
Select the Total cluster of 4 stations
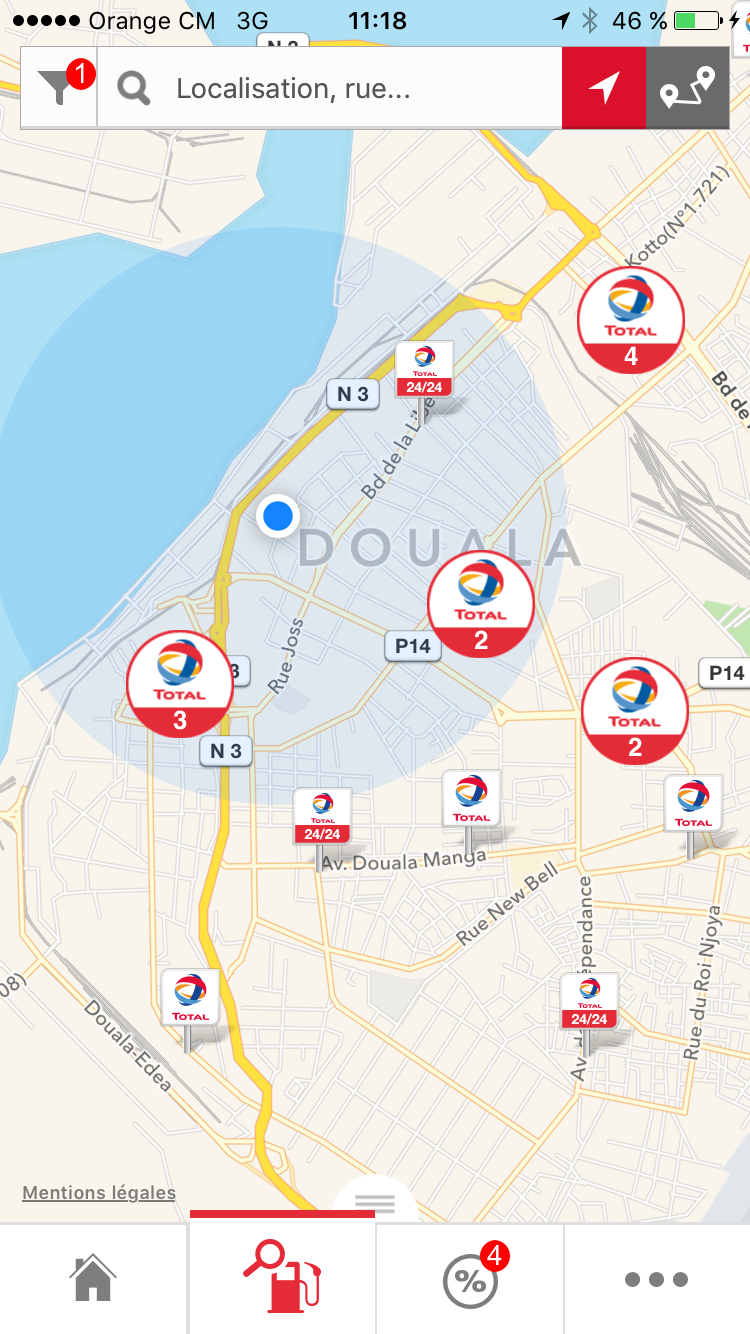[631, 321]
